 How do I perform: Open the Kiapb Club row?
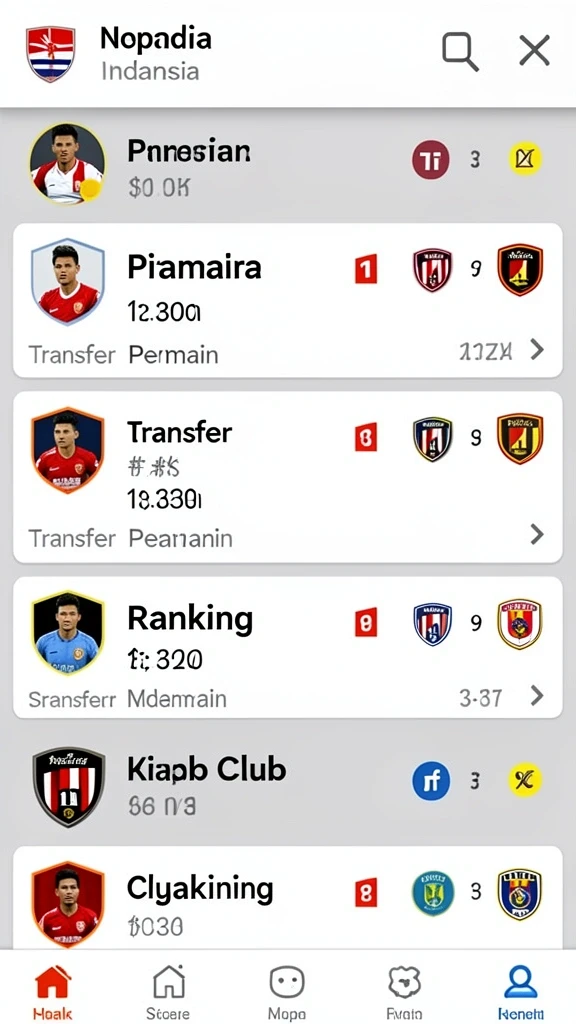click(288, 786)
